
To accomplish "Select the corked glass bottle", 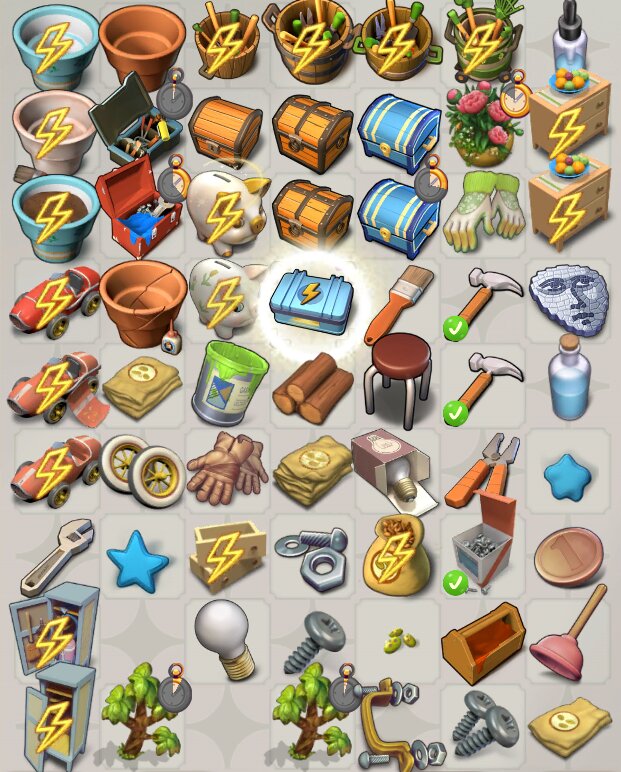I will 567,380.
